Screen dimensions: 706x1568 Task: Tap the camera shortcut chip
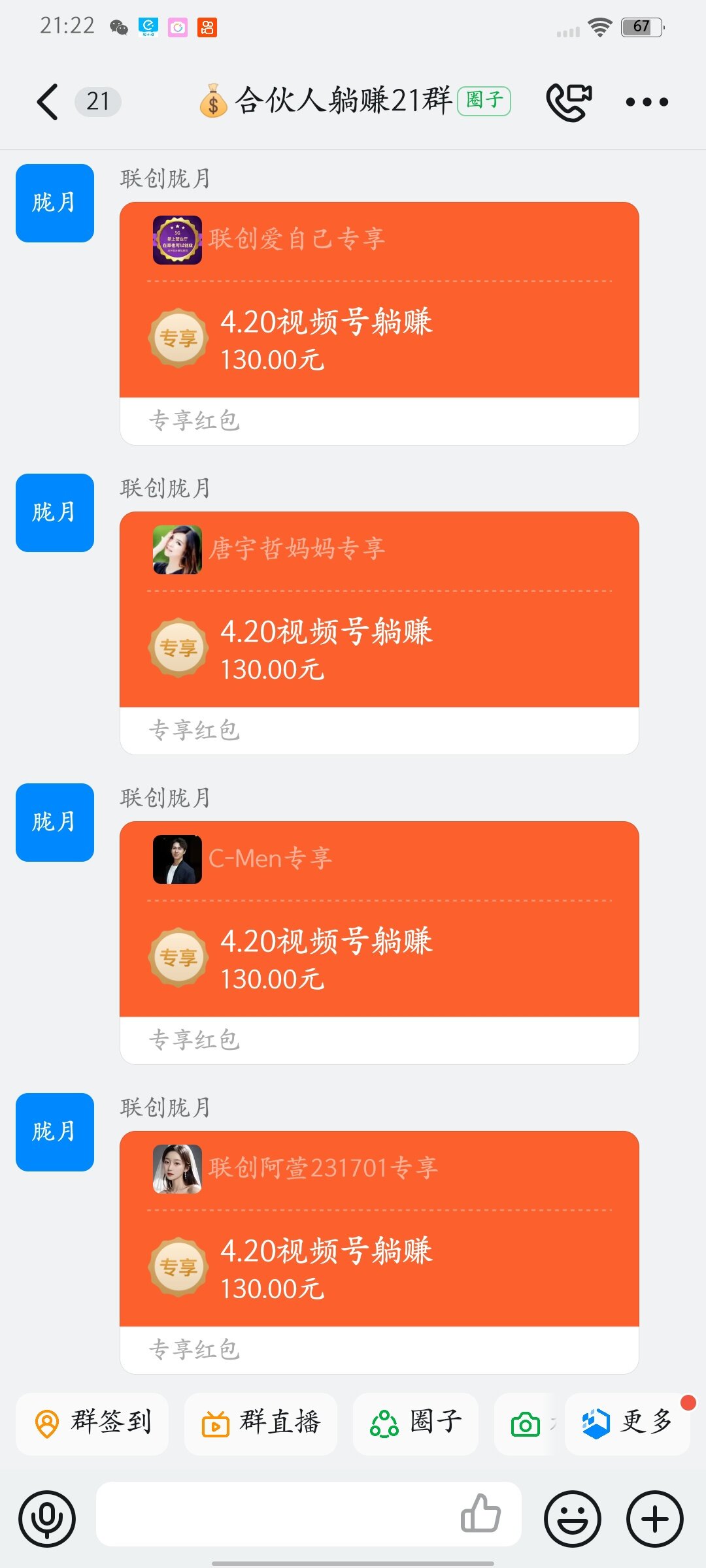coord(526,1424)
